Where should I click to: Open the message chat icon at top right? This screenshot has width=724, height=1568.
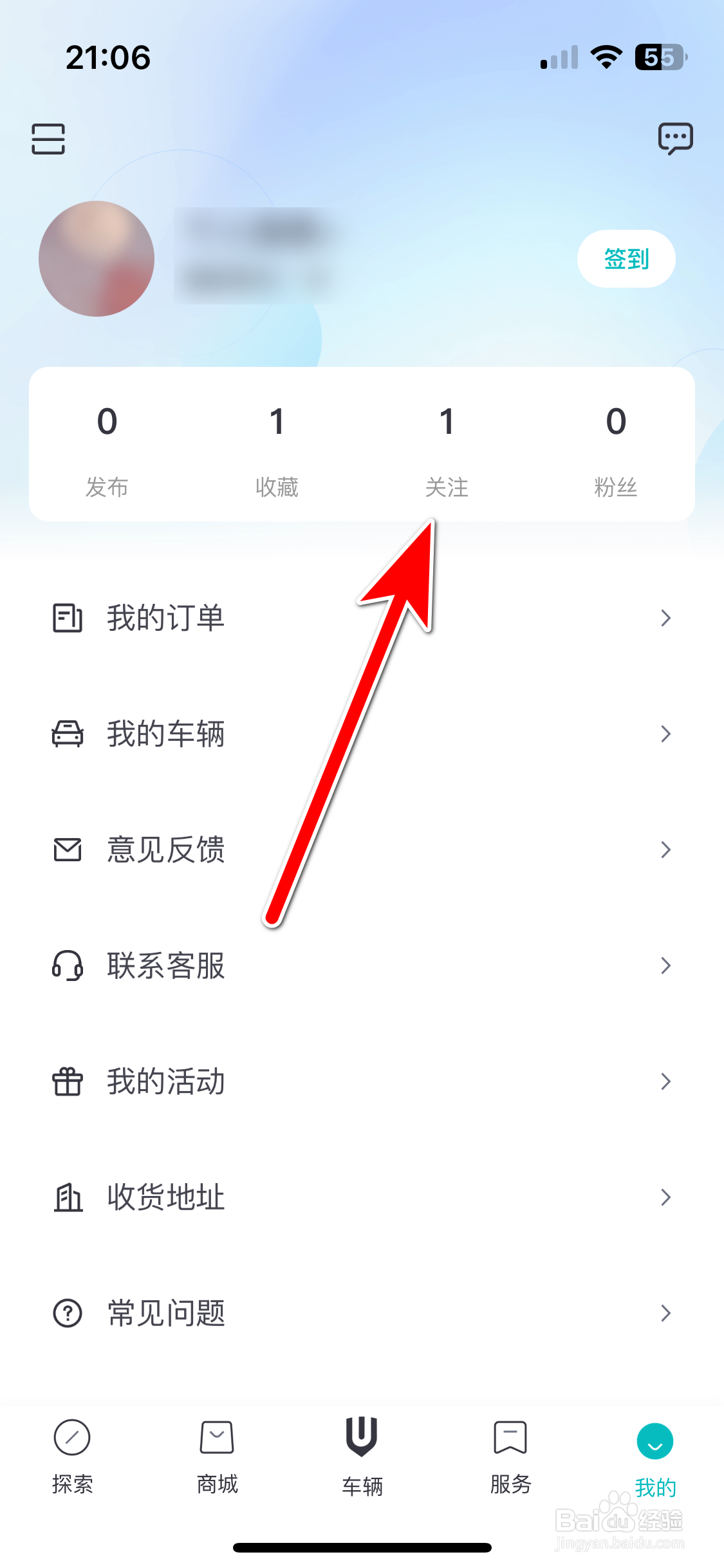tap(676, 137)
